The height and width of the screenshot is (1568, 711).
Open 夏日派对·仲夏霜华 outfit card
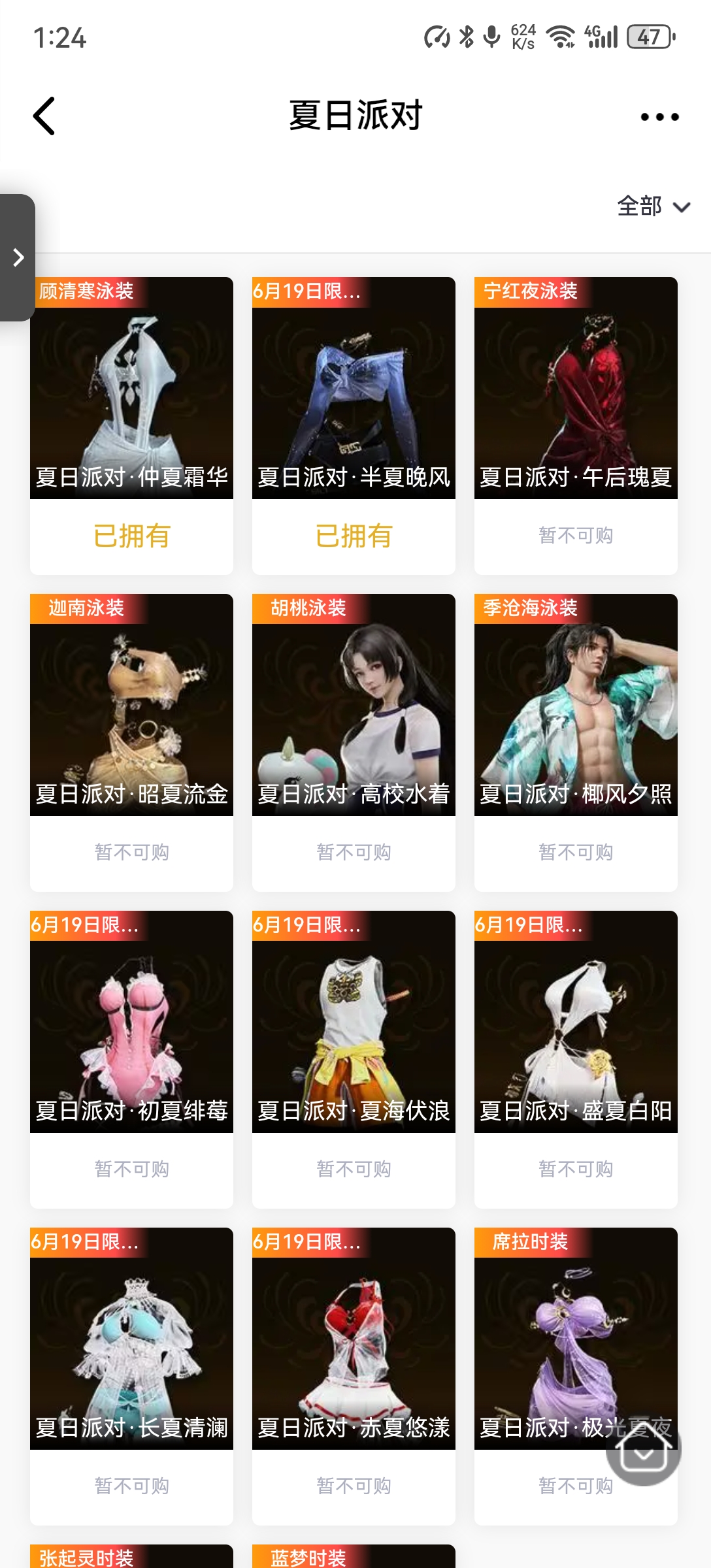click(131, 389)
